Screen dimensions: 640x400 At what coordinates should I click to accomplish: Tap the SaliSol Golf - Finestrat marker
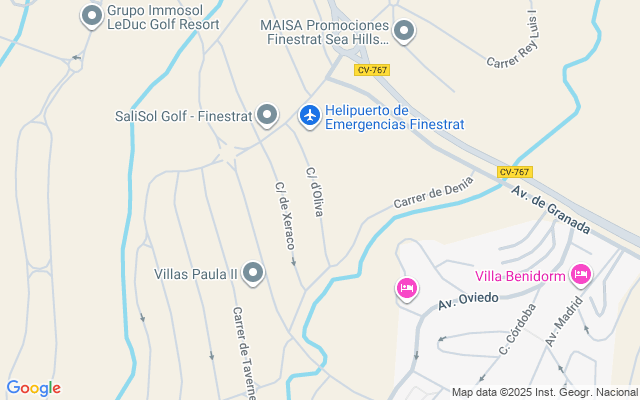click(x=267, y=116)
